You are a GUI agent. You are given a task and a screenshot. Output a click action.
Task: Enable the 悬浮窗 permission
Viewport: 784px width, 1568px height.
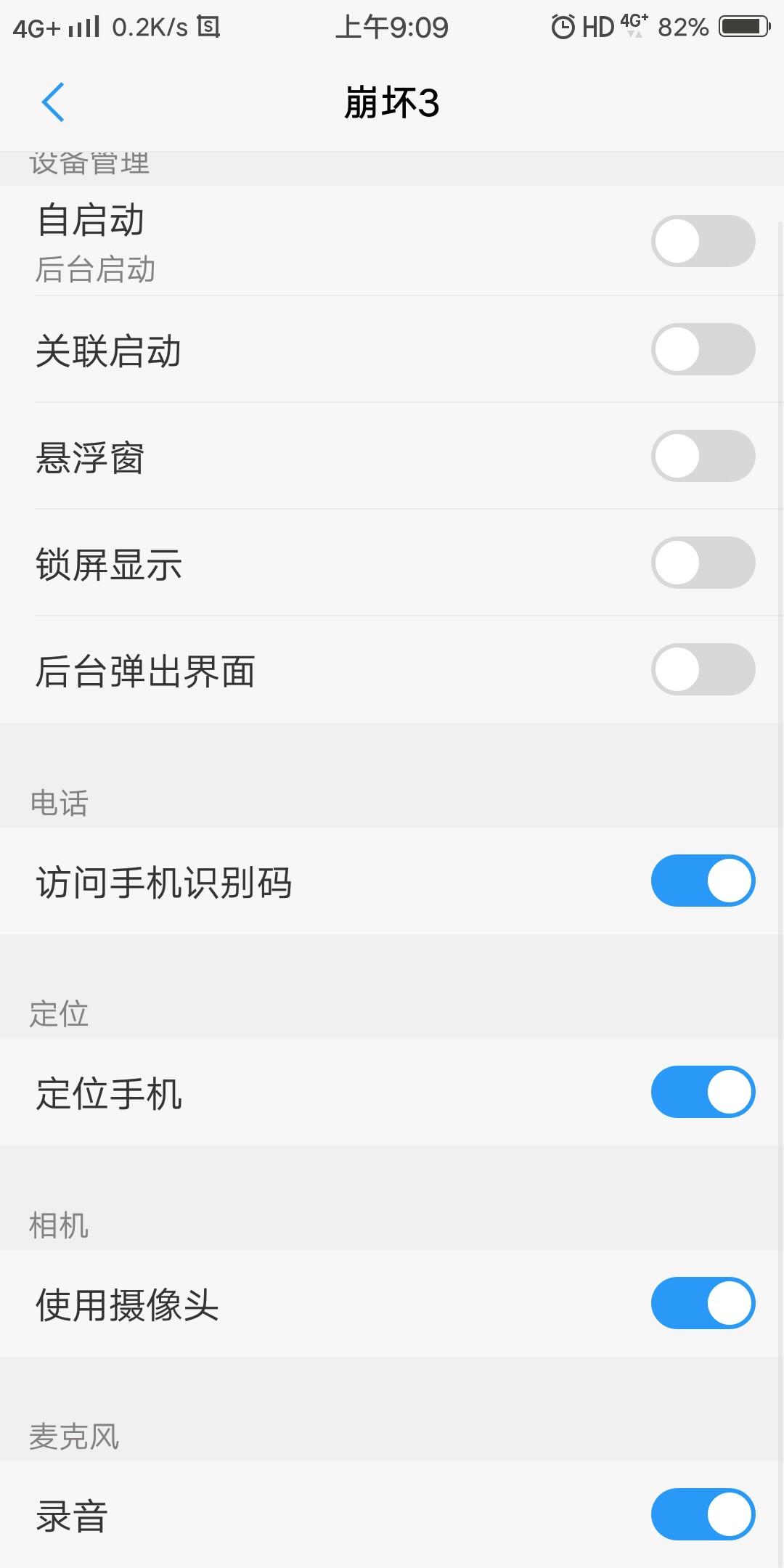coord(703,456)
